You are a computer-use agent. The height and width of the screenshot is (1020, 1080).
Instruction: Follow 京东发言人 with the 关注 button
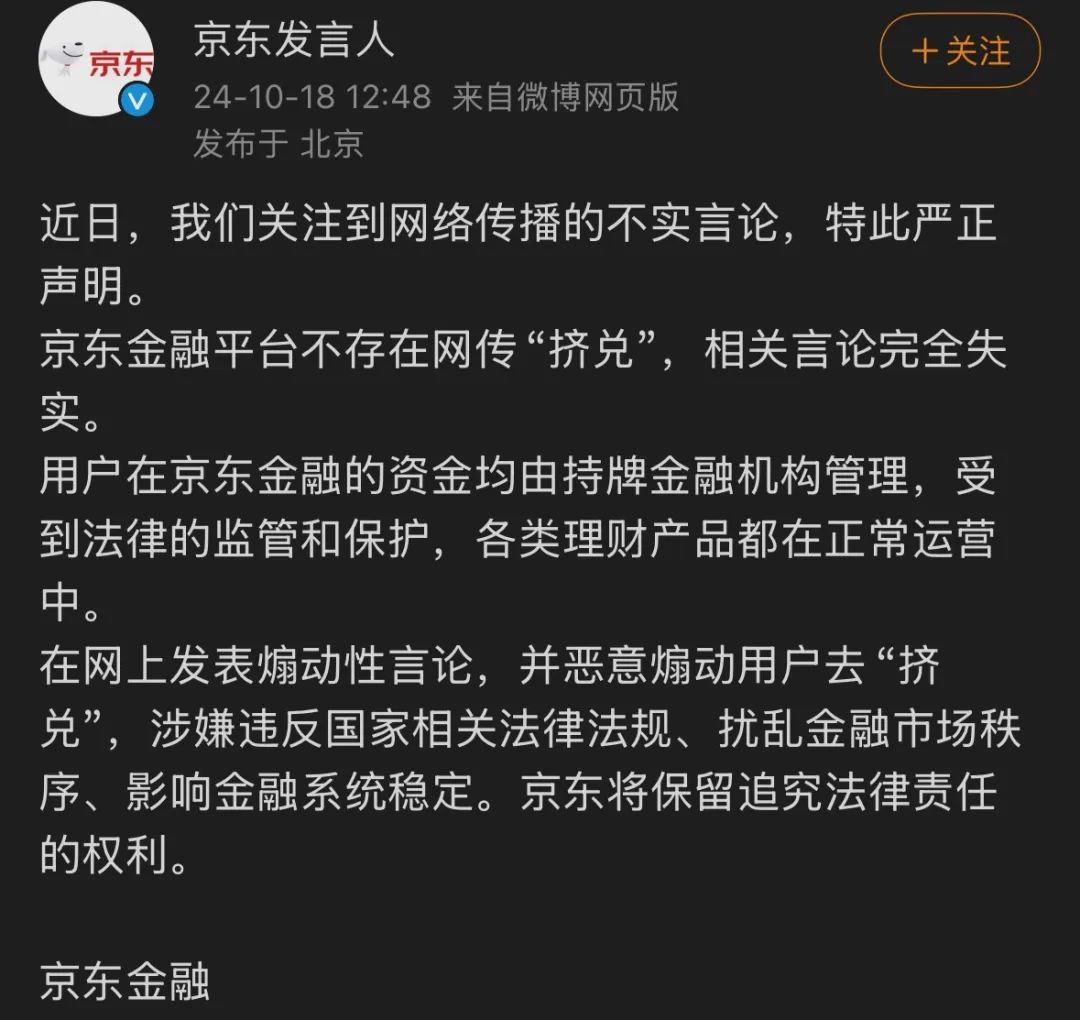click(x=960, y=52)
